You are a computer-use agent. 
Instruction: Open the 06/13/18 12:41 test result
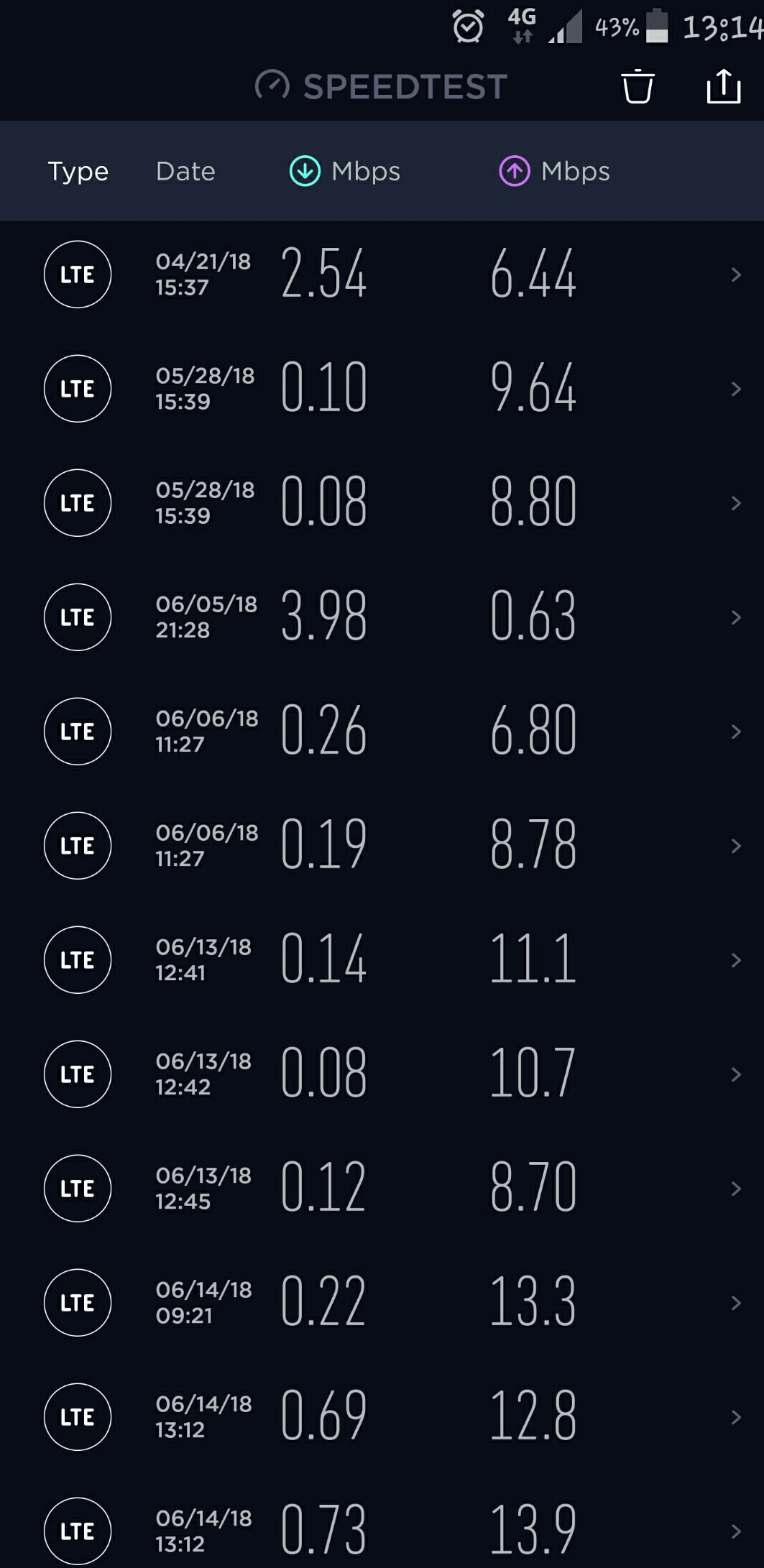click(382, 960)
